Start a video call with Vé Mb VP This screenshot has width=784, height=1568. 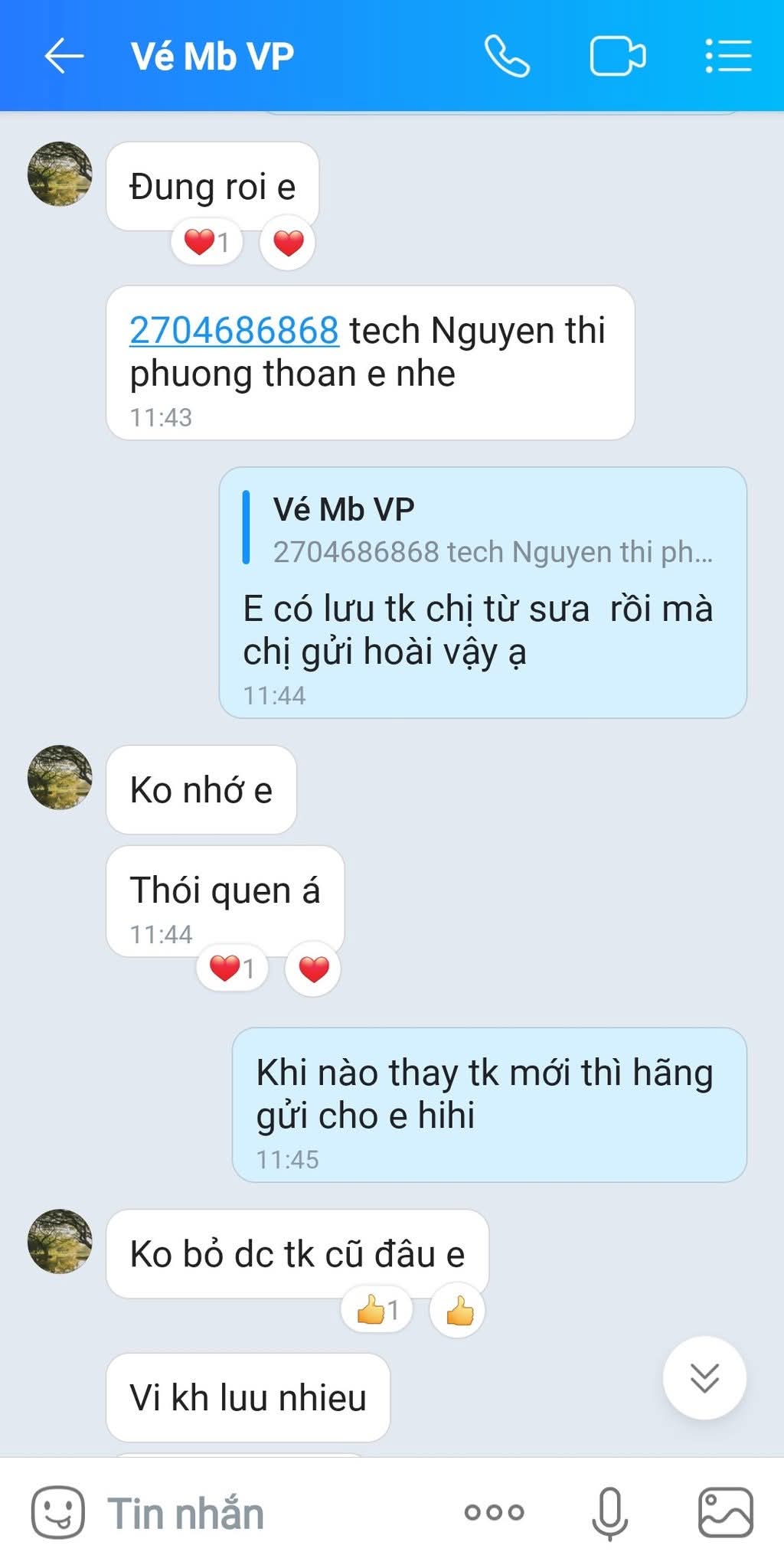pyautogui.click(x=617, y=56)
